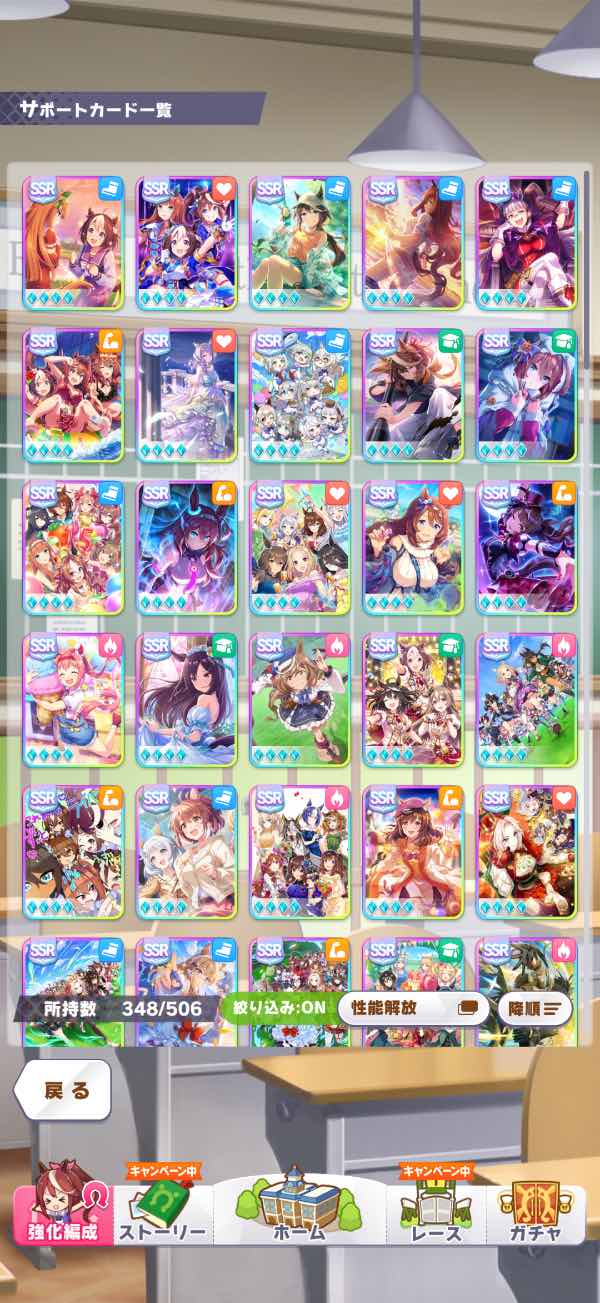Open the SSR card of a girl in a white dress

point(187,395)
